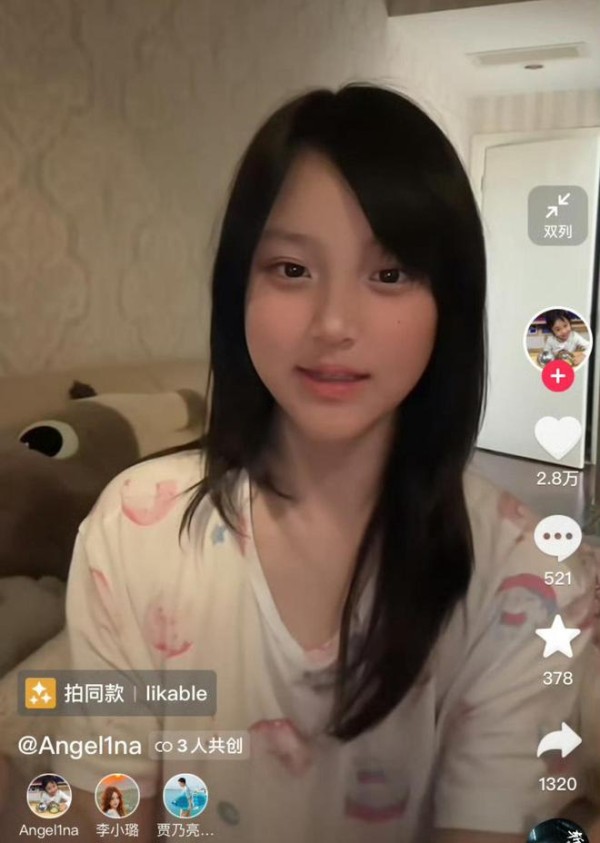Follow the creator with the red plus
The image size is (600, 843).
[x=557, y=377]
